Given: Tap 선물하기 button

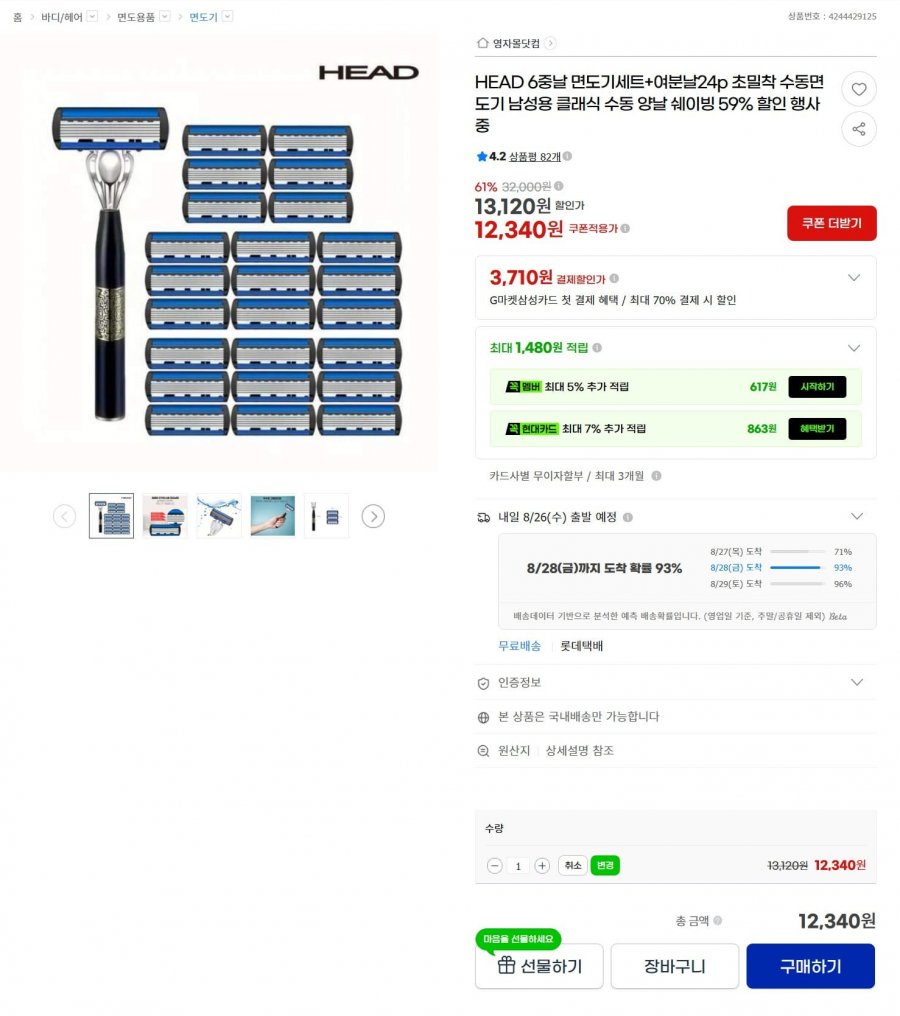Looking at the screenshot, I should [539, 966].
